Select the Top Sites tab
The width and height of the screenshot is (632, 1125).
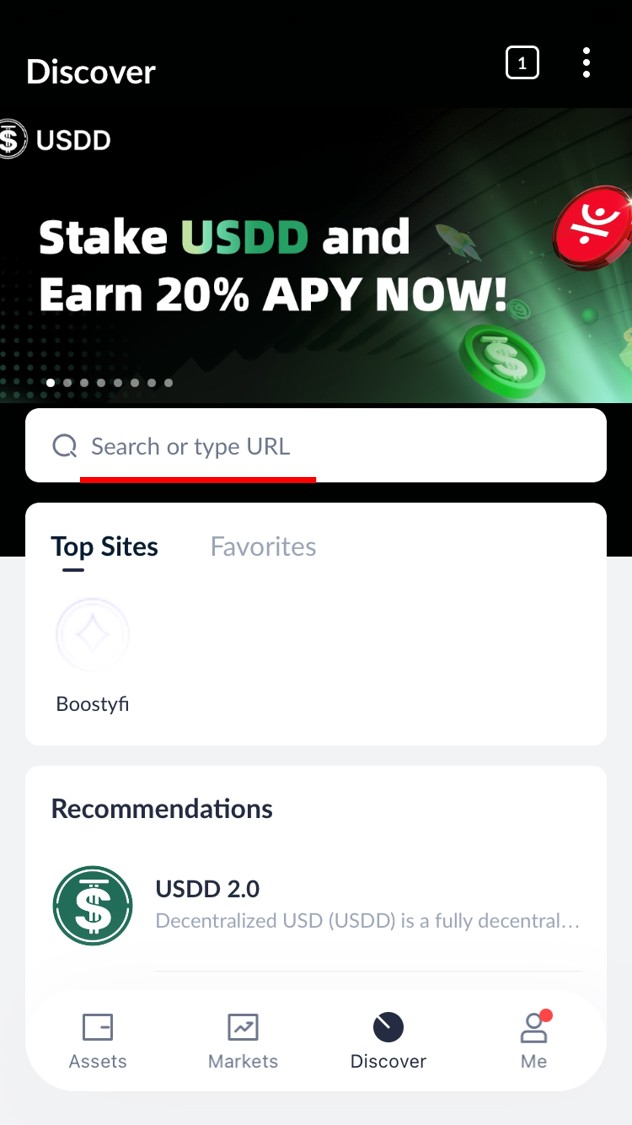coord(105,547)
